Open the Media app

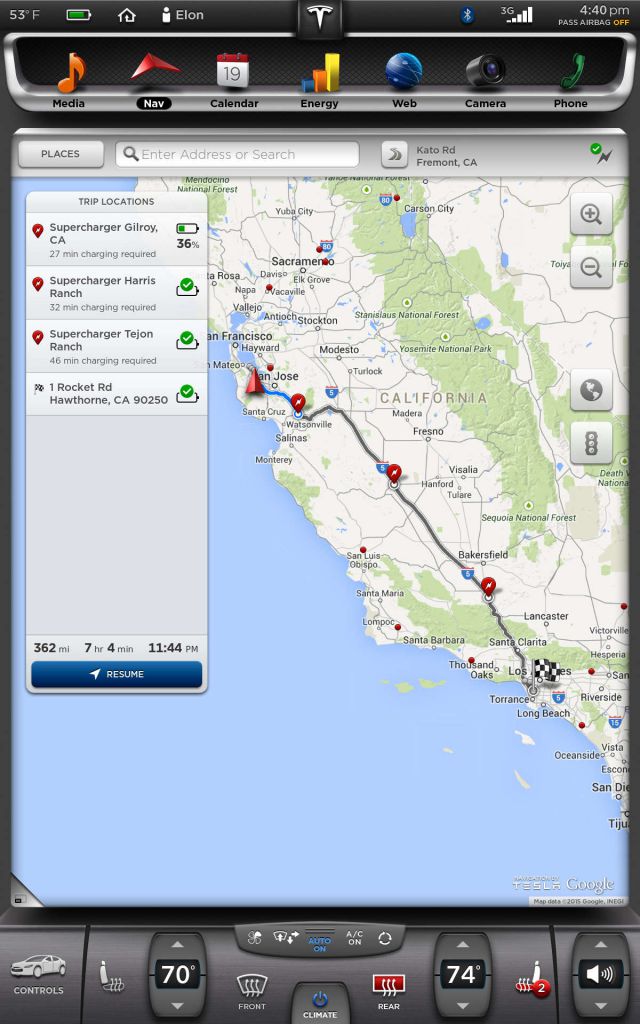pos(69,78)
